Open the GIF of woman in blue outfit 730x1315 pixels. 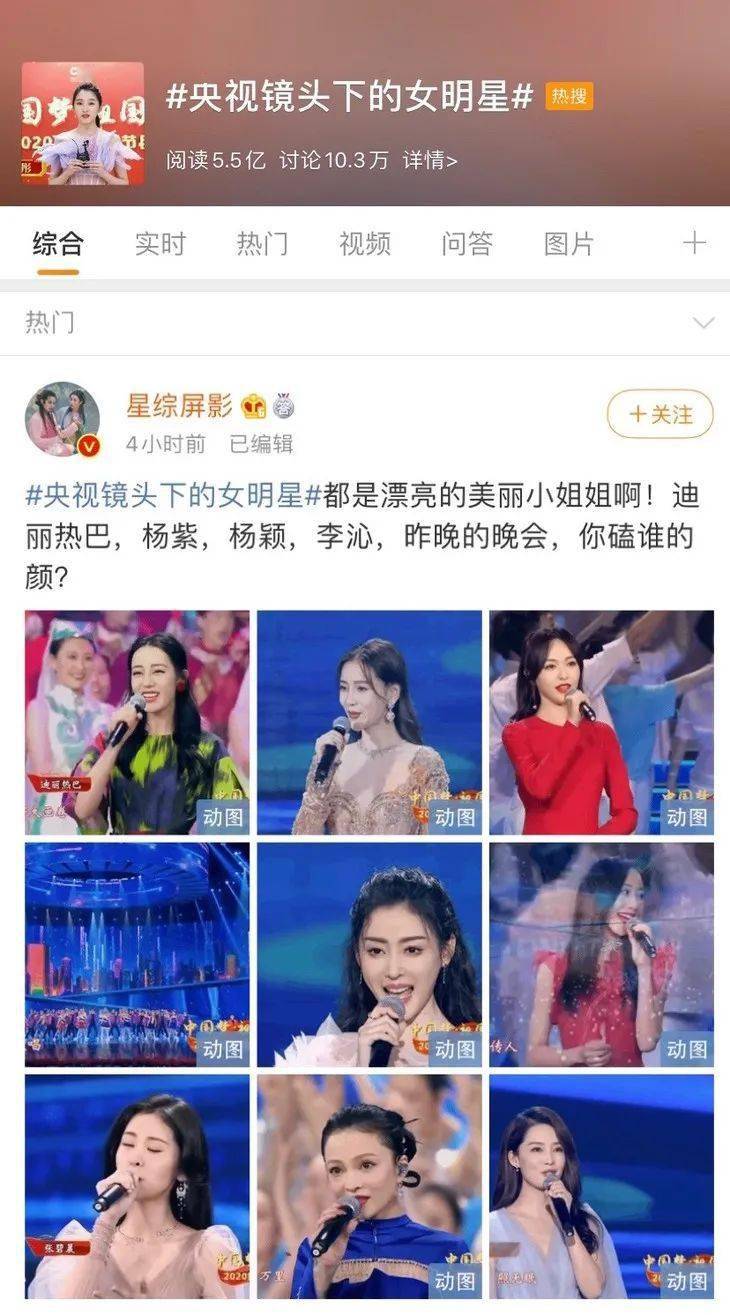(x=369, y=1186)
